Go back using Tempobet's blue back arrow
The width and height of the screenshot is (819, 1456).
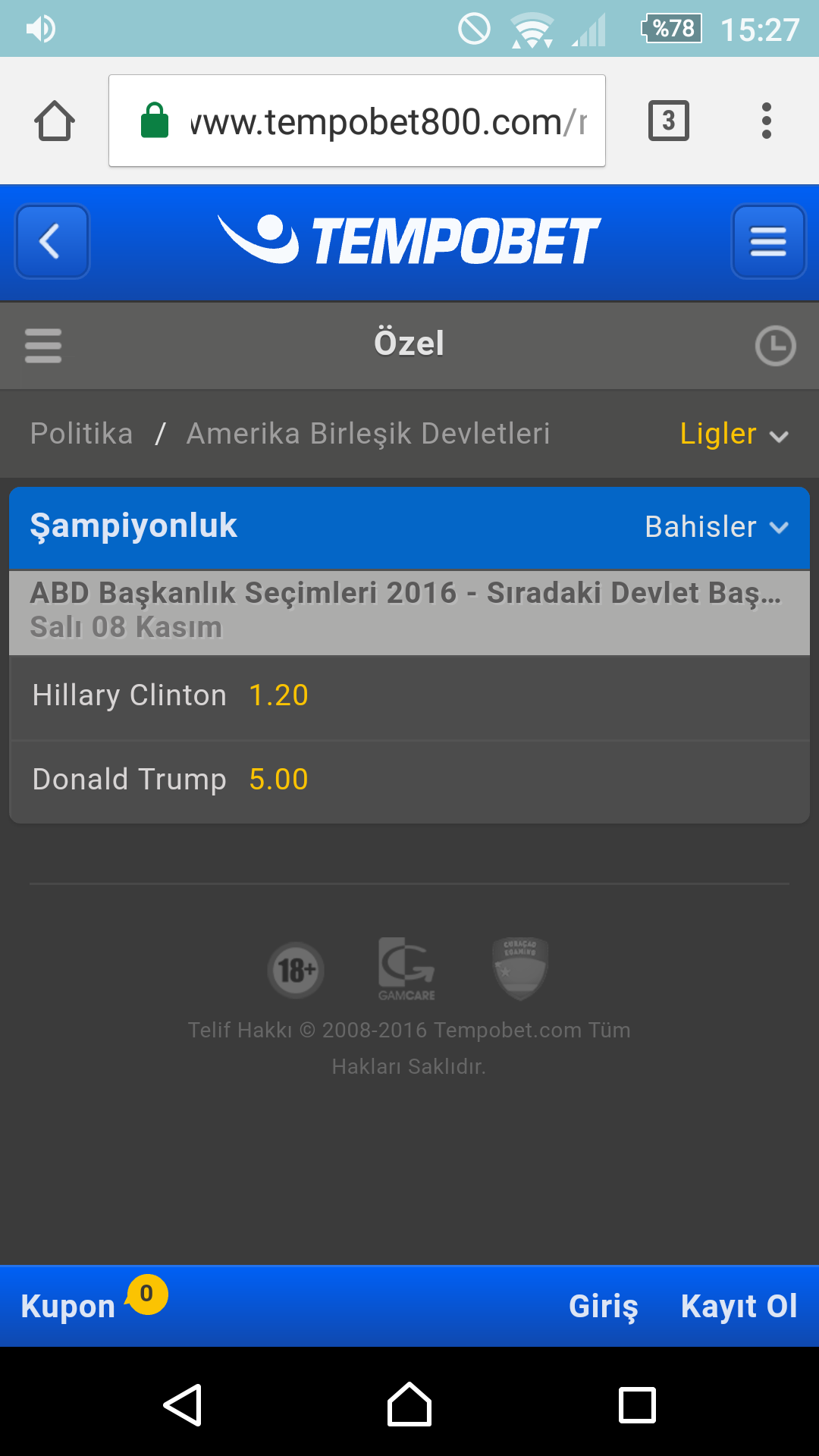click(52, 242)
